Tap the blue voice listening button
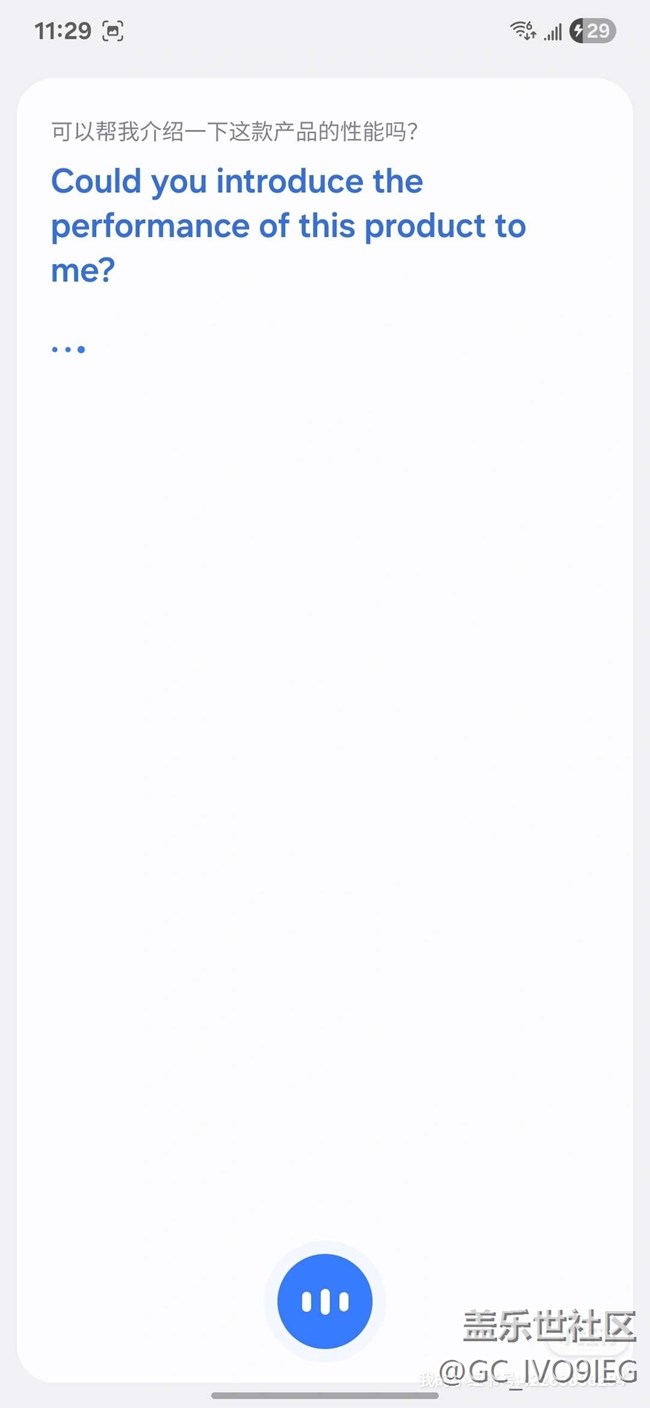 tap(325, 1301)
